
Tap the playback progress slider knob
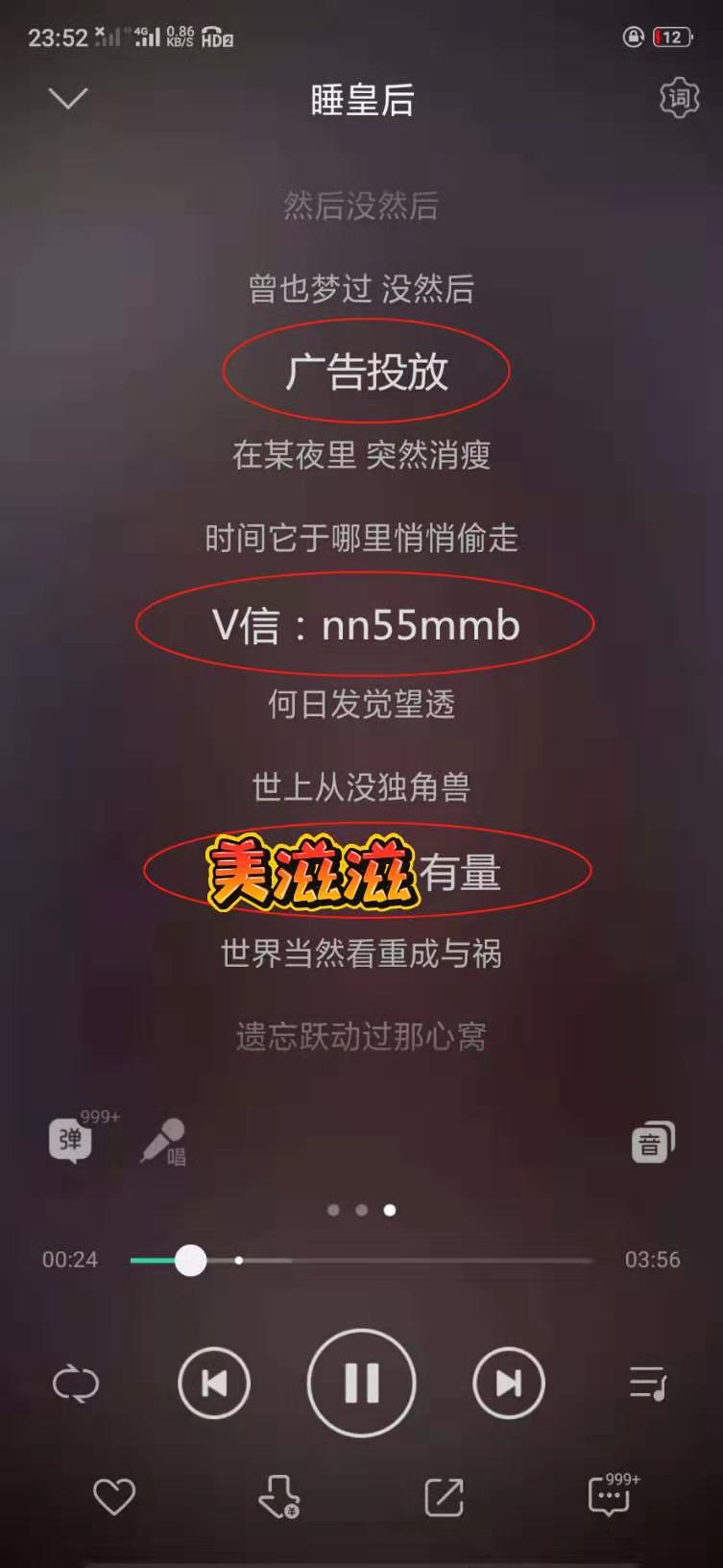tap(191, 1260)
